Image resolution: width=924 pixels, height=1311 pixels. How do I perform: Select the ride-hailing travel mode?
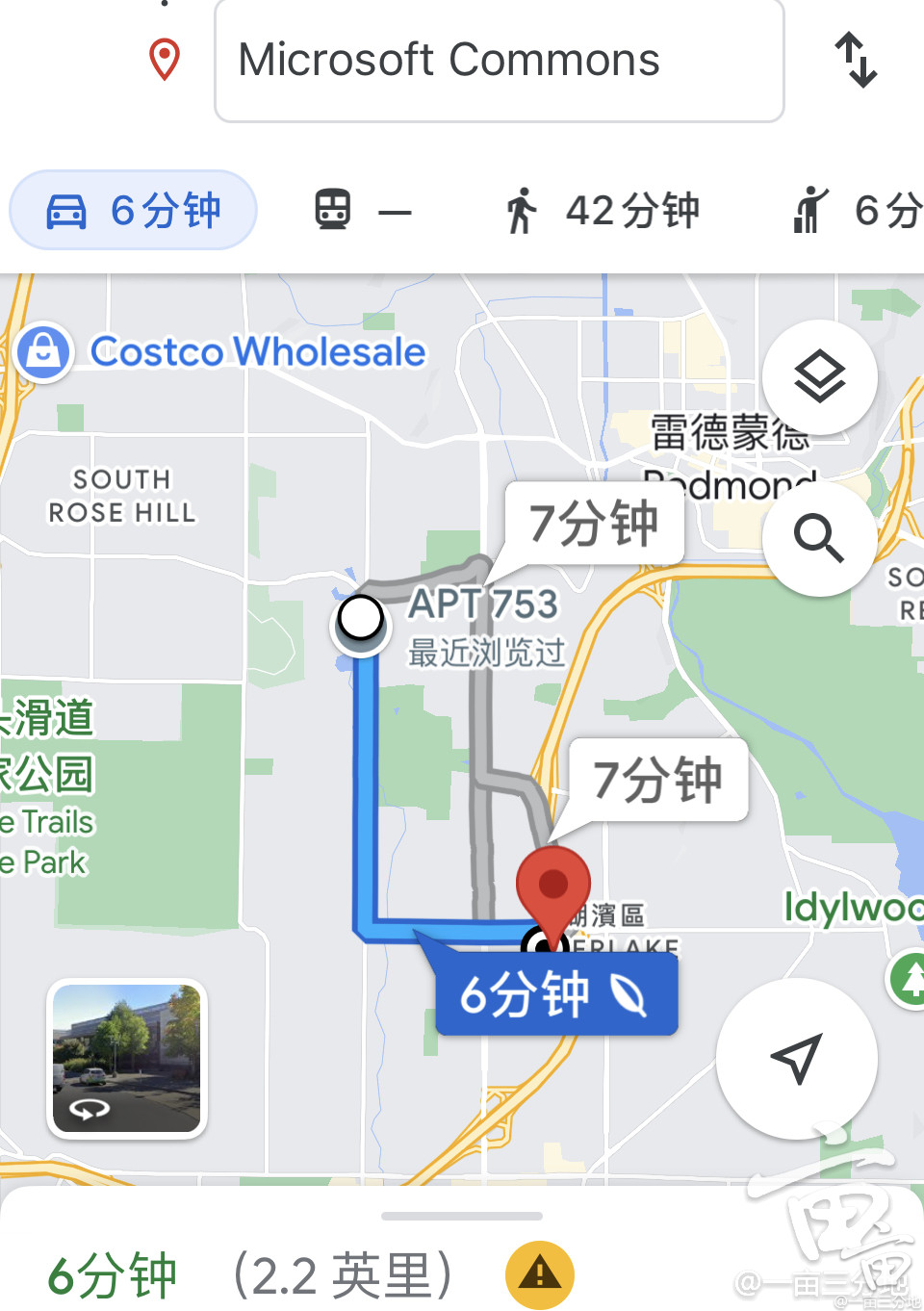click(855, 210)
